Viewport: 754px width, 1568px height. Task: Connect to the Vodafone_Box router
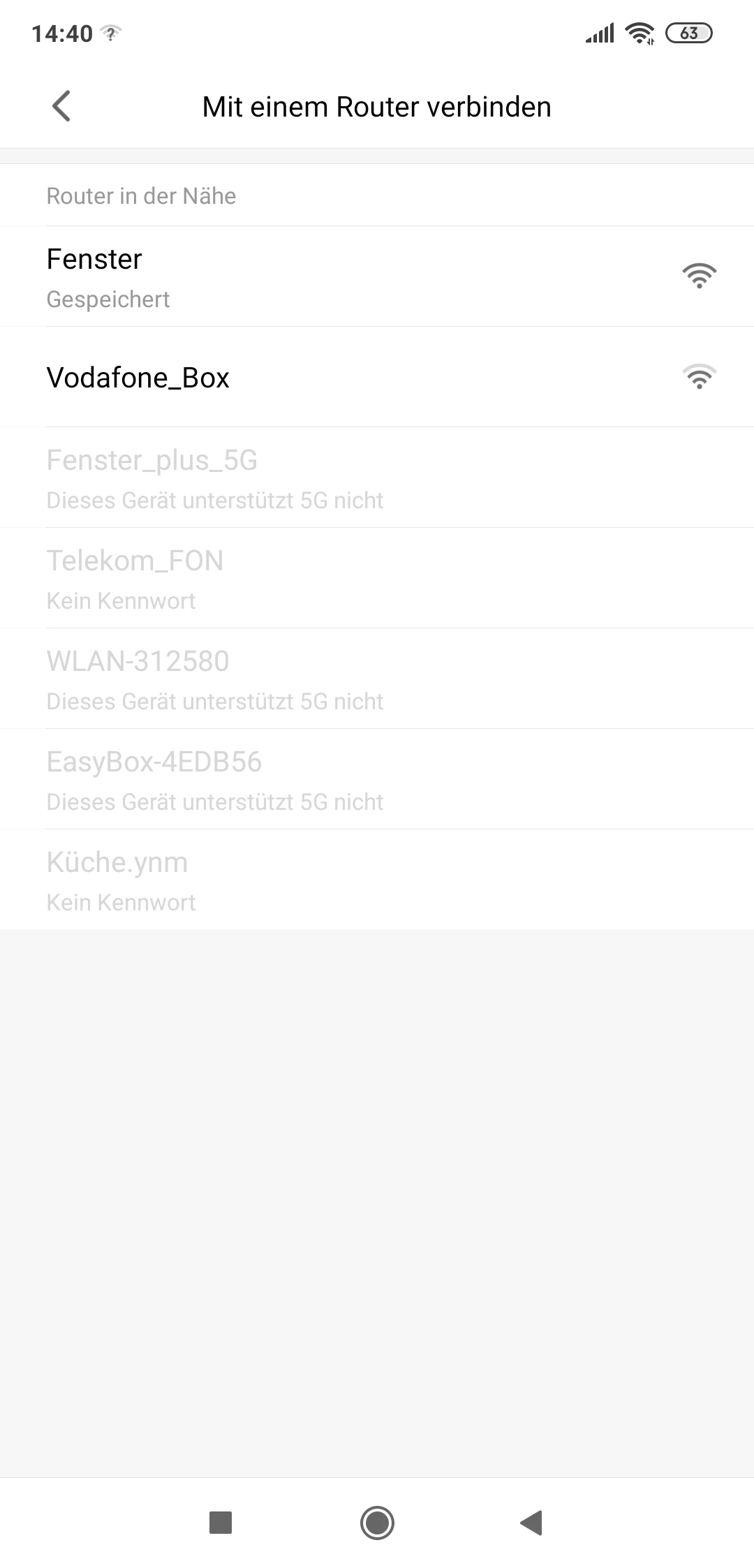click(377, 377)
